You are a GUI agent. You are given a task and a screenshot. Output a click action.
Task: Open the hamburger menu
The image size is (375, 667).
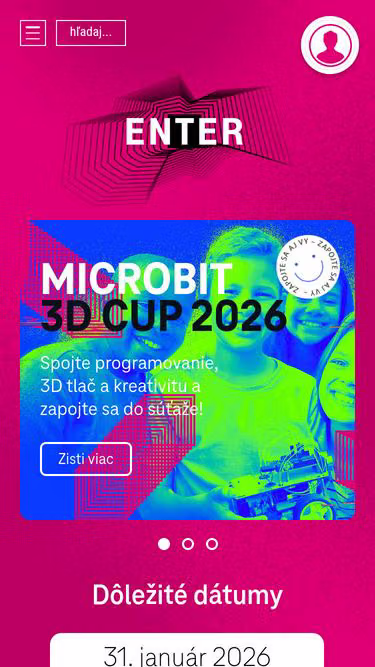(x=33, y=33)
